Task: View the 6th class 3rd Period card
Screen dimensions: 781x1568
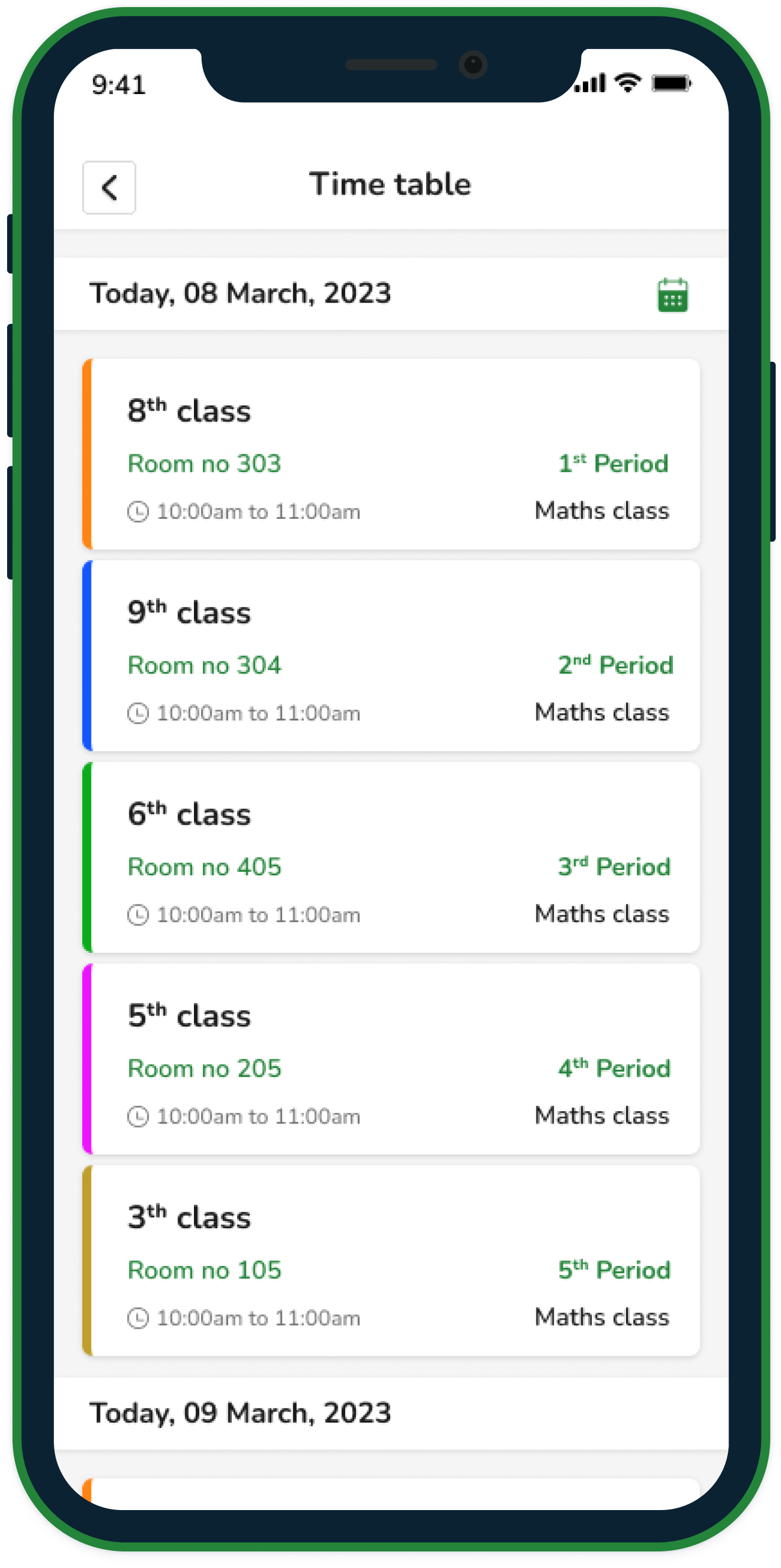Action: (391, 857)
